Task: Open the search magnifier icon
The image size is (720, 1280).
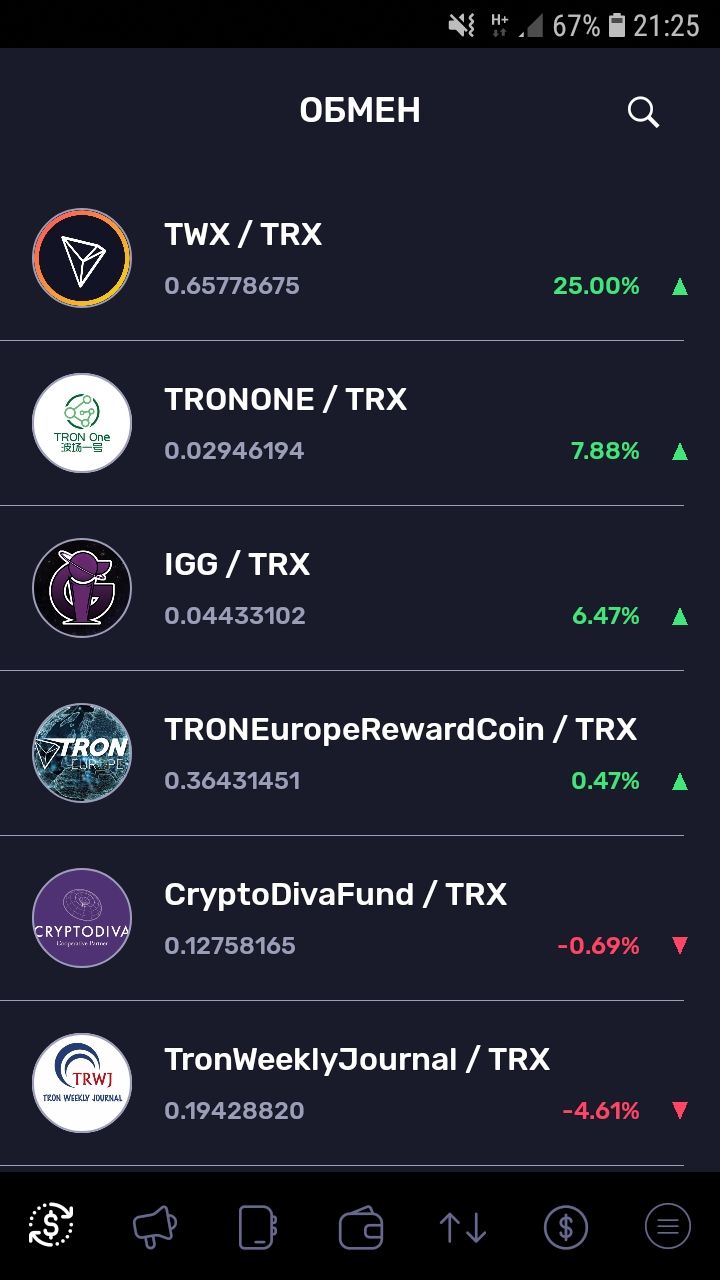Action: tap(643, 111)
